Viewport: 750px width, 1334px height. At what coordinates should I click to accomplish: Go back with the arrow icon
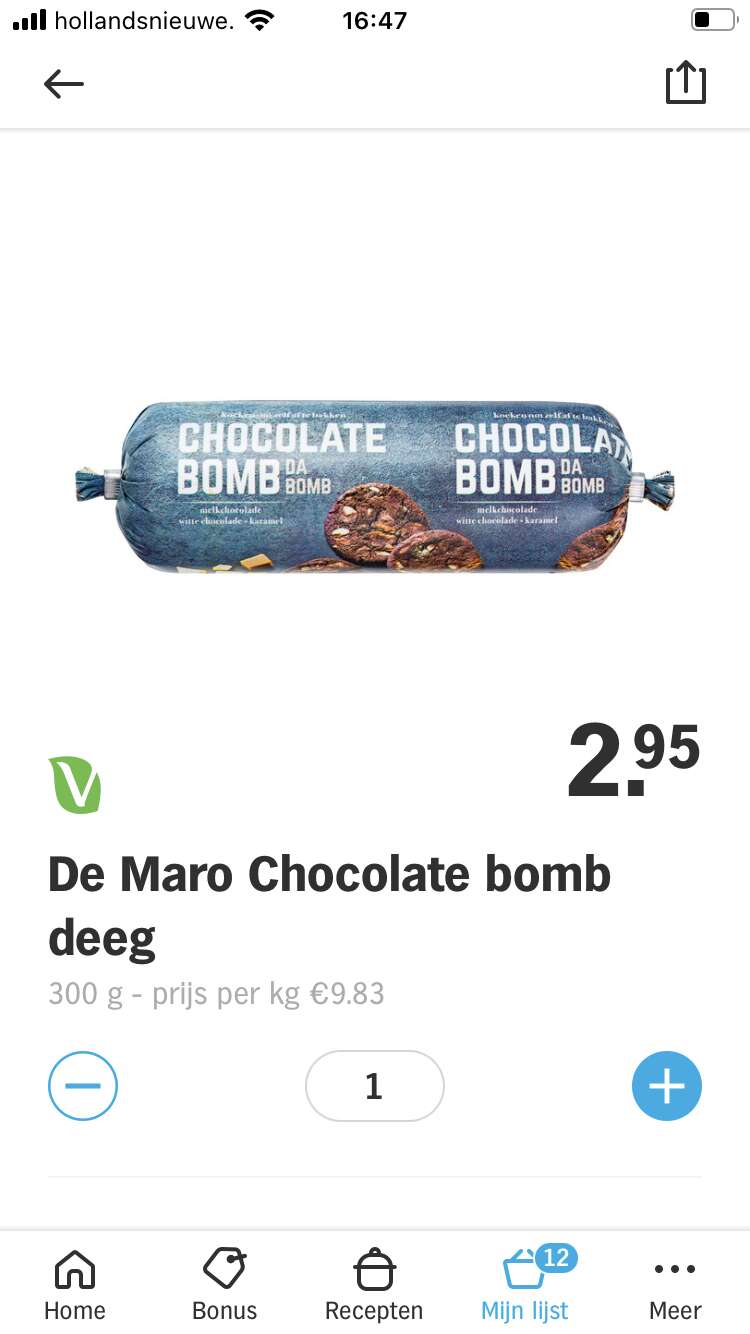click(x=64, y=84)
